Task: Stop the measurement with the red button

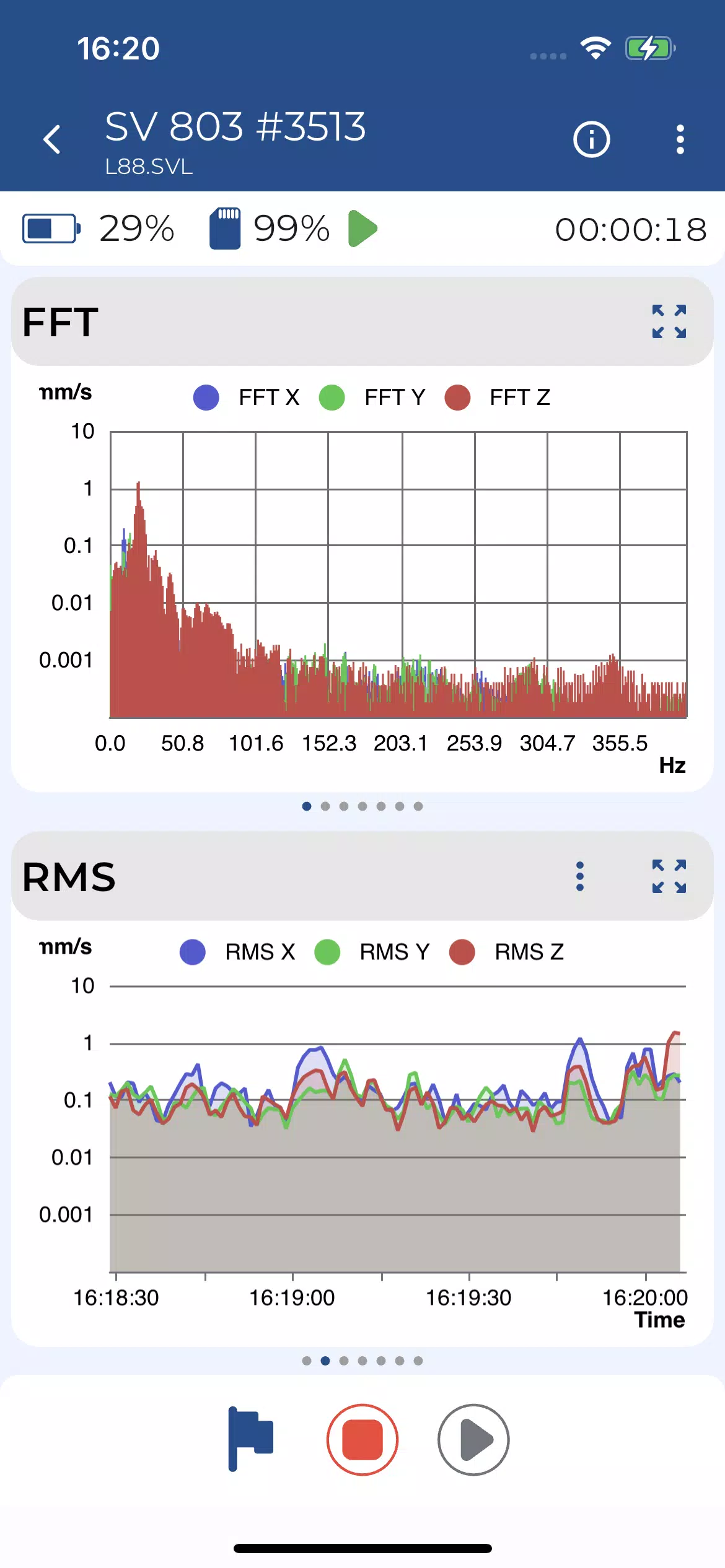Action: tap(362, 1439)
